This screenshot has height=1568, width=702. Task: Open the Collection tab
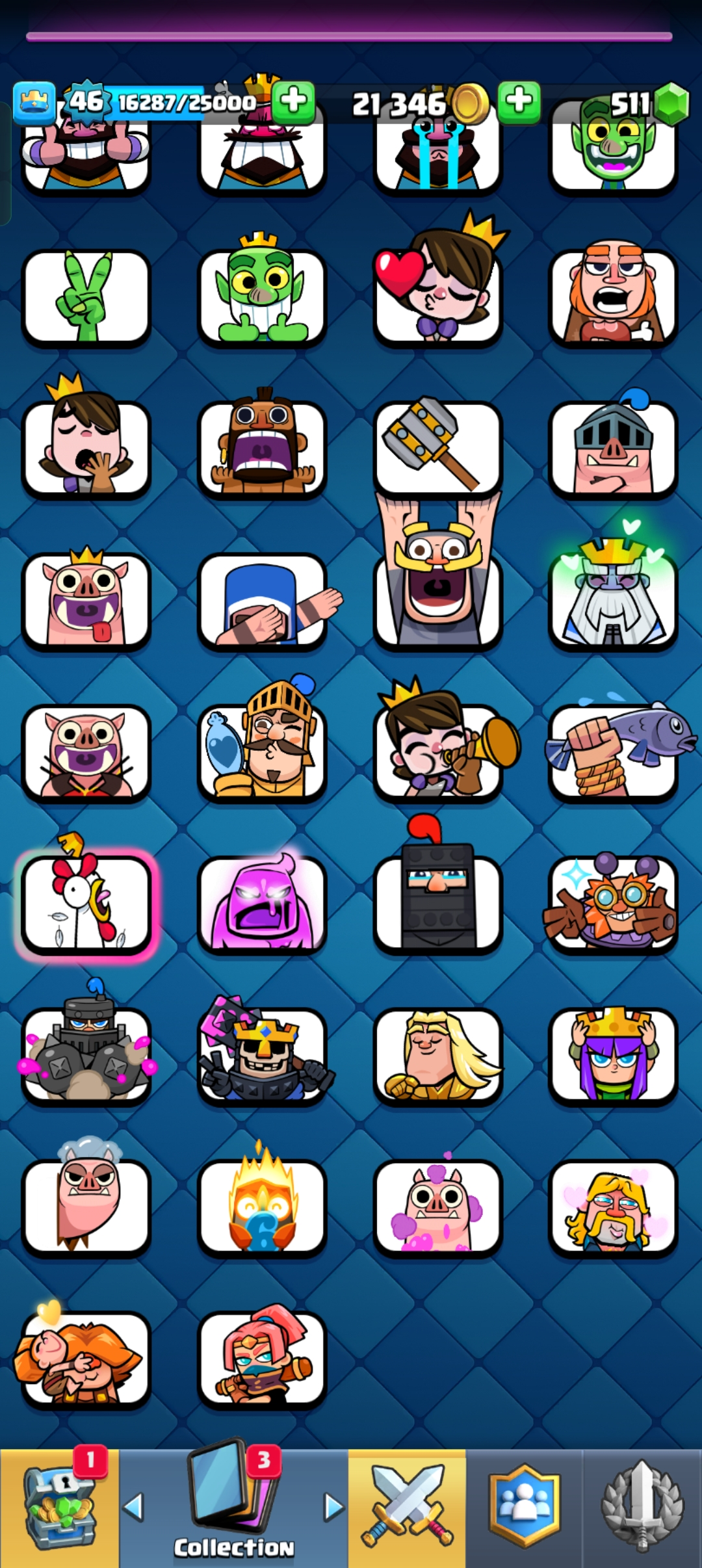click(234, 1508)
